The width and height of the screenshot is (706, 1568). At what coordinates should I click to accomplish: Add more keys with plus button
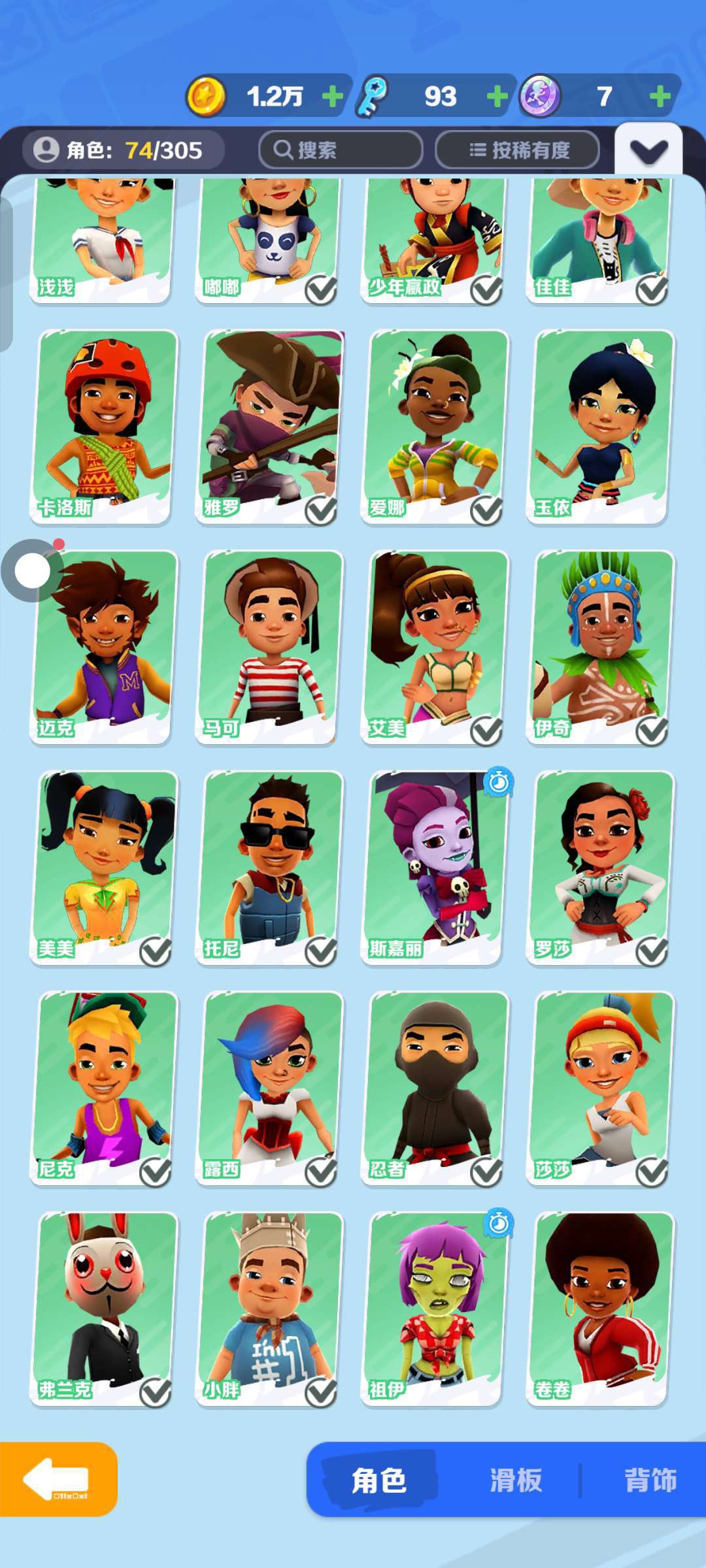(x=497, y=97)
